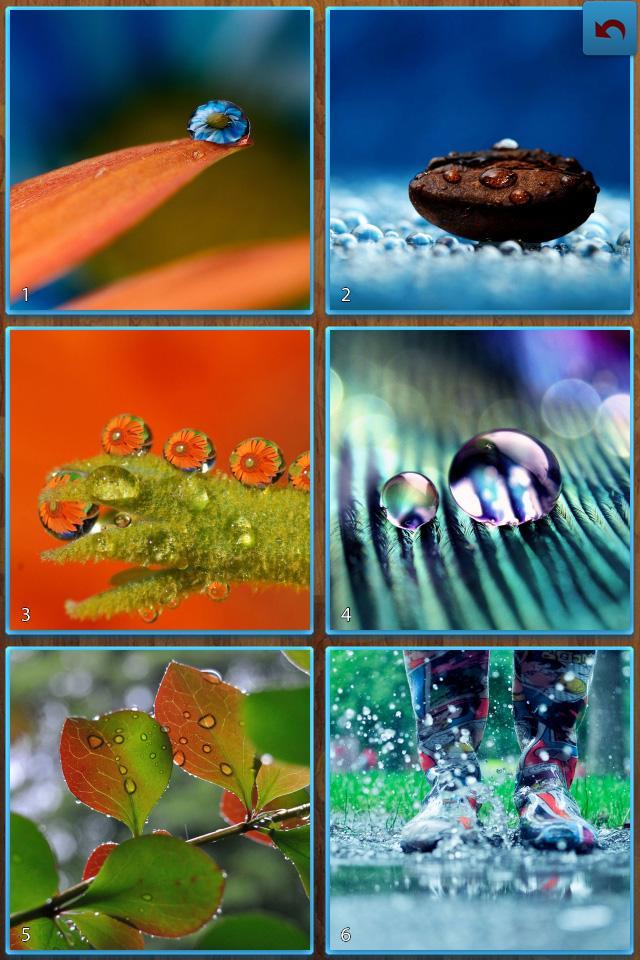This screenshot has height=960, width=640.
Task: Open picture 4 of droplets on a feather
Action: click(480, 480)
